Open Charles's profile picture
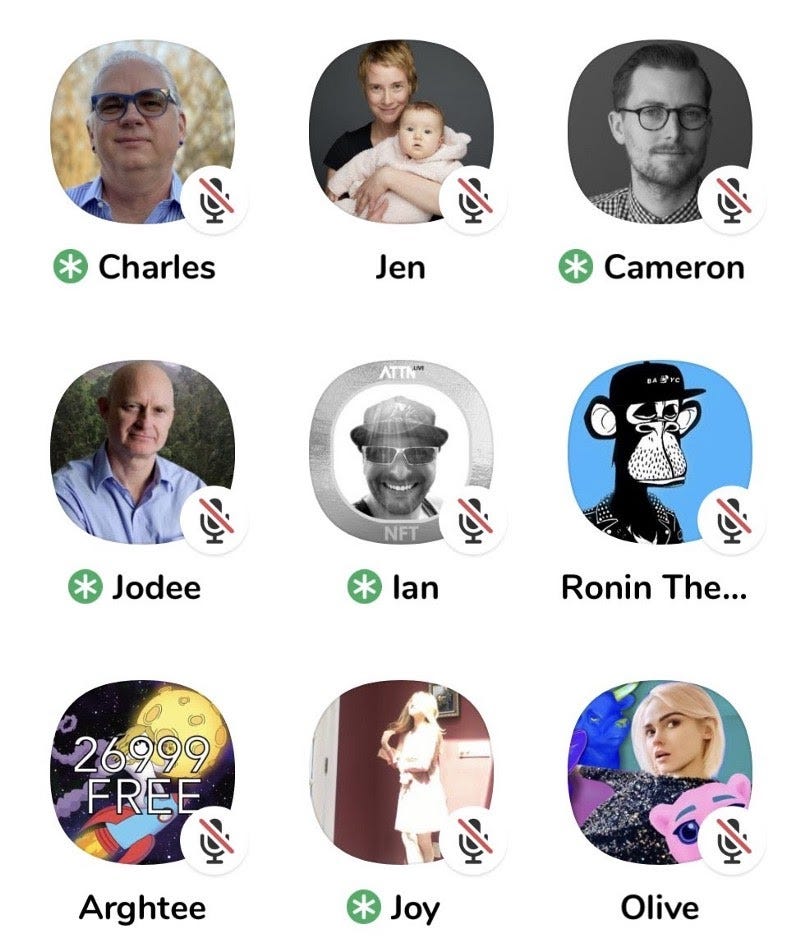This screenshot has width=800, height=951. tap(142, 132)
